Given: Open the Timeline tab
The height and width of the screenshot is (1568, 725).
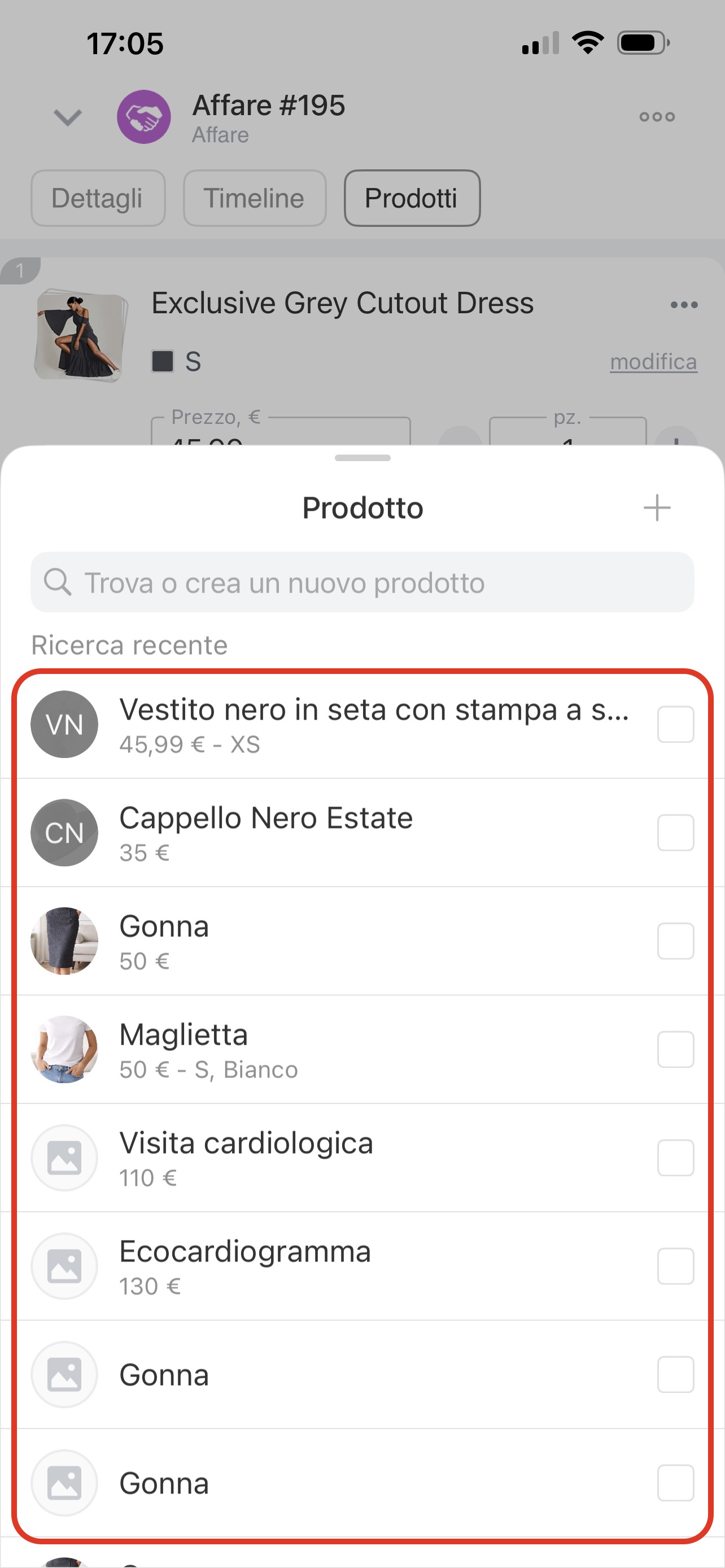Looking at the screenshot, I should click(255, 199).
